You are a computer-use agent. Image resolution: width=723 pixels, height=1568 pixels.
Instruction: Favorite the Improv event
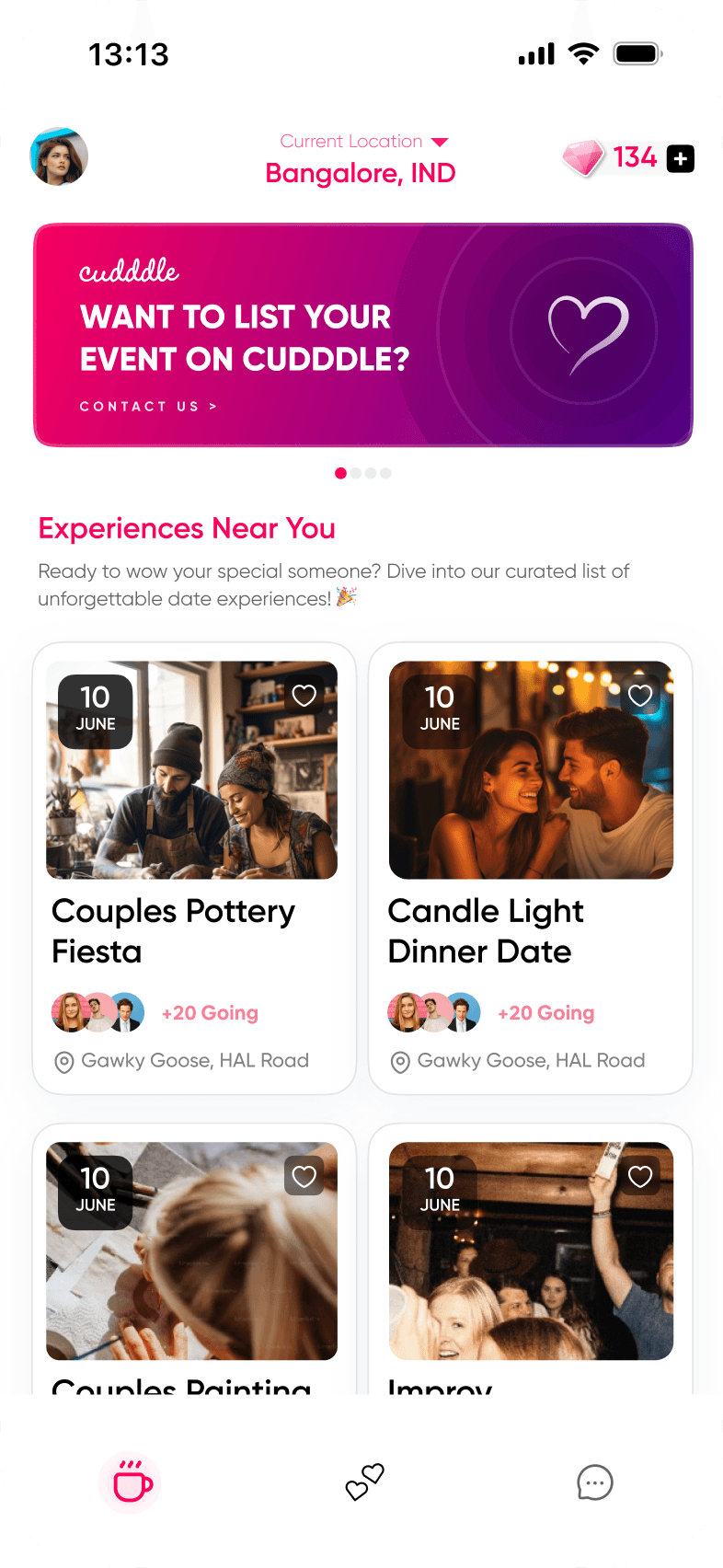click(640, 1176)
